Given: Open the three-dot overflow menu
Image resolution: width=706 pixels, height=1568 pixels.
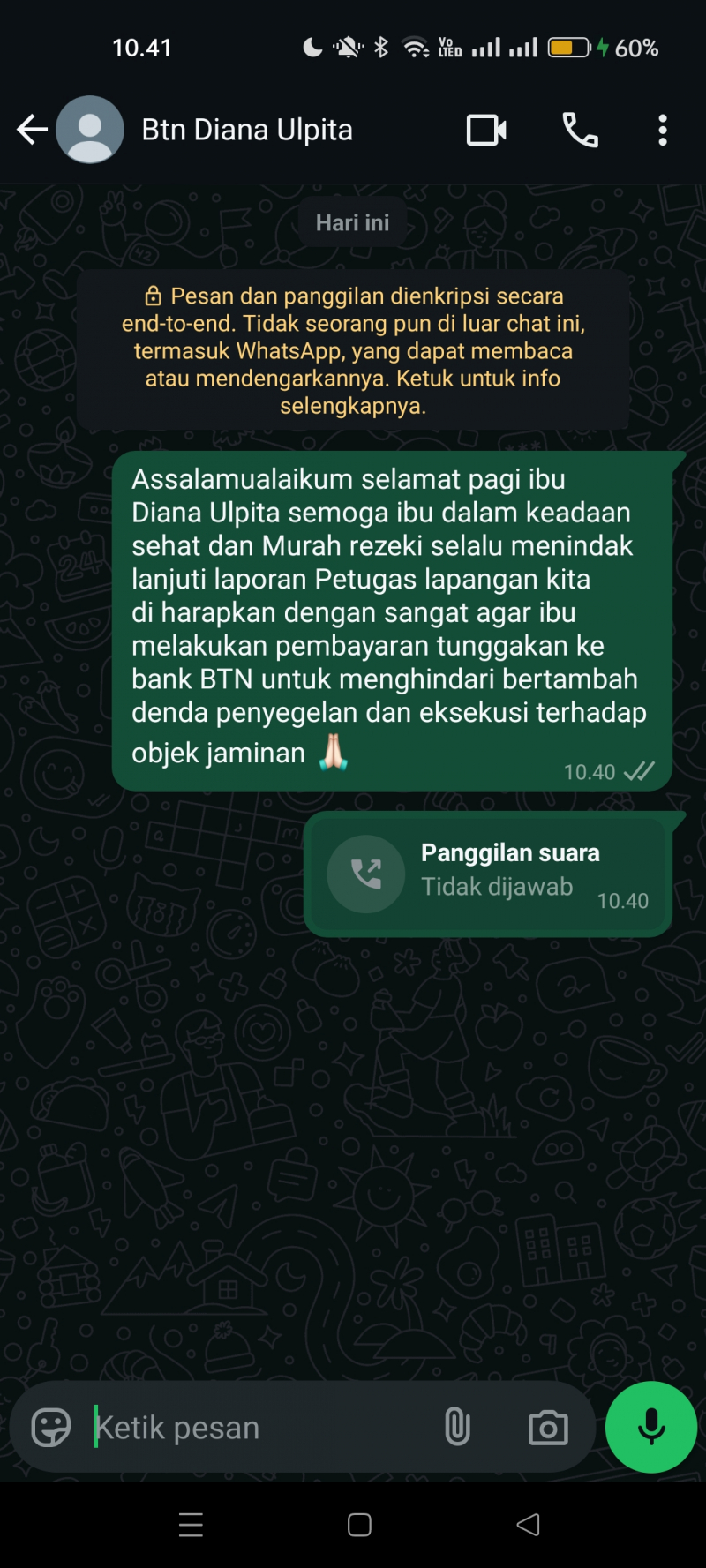Looking at the screenshot, I should click(x=663, y=130).
